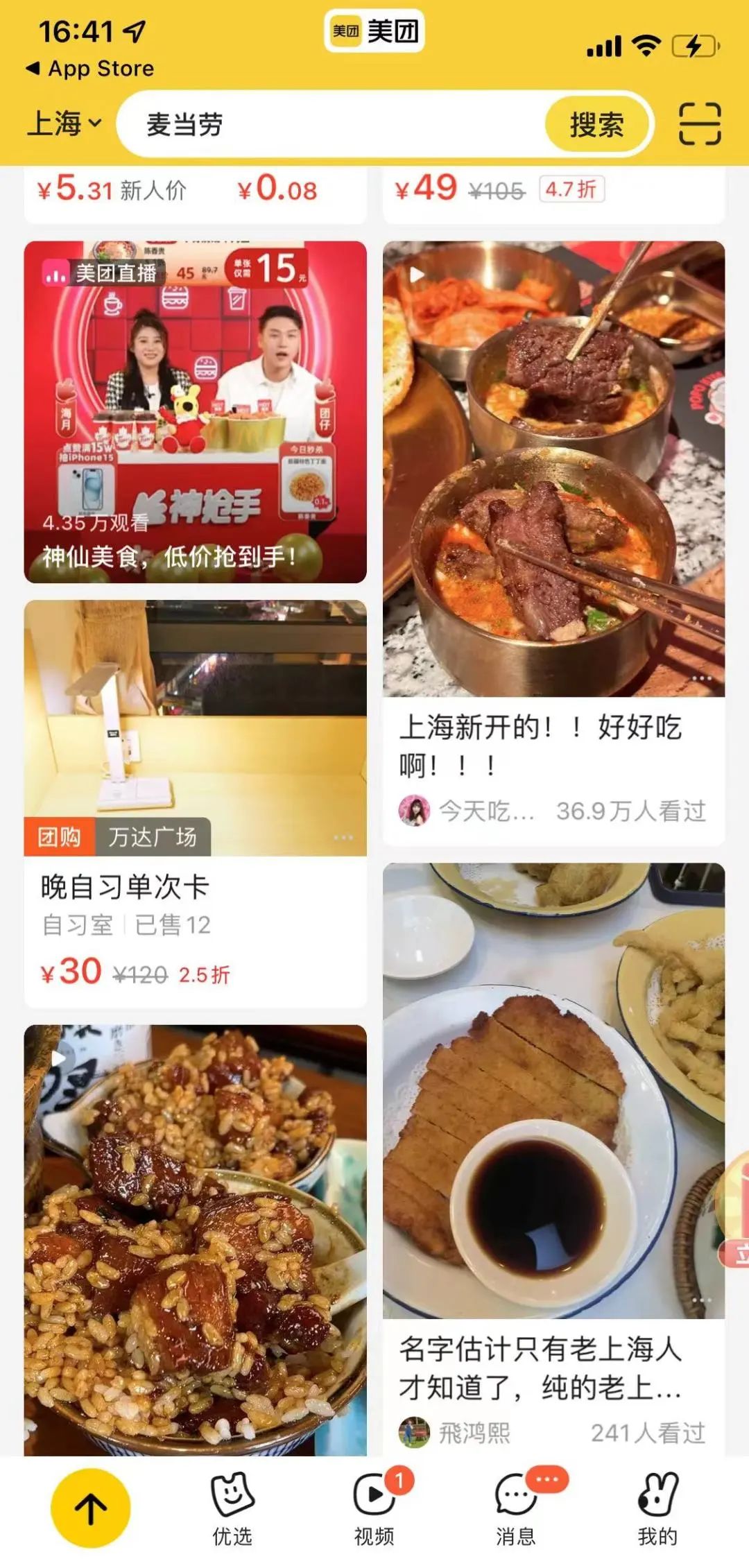Viewport: 749px width, 1568px height.
Task: Open the braised pork rice video
Action: point(195,1234)
